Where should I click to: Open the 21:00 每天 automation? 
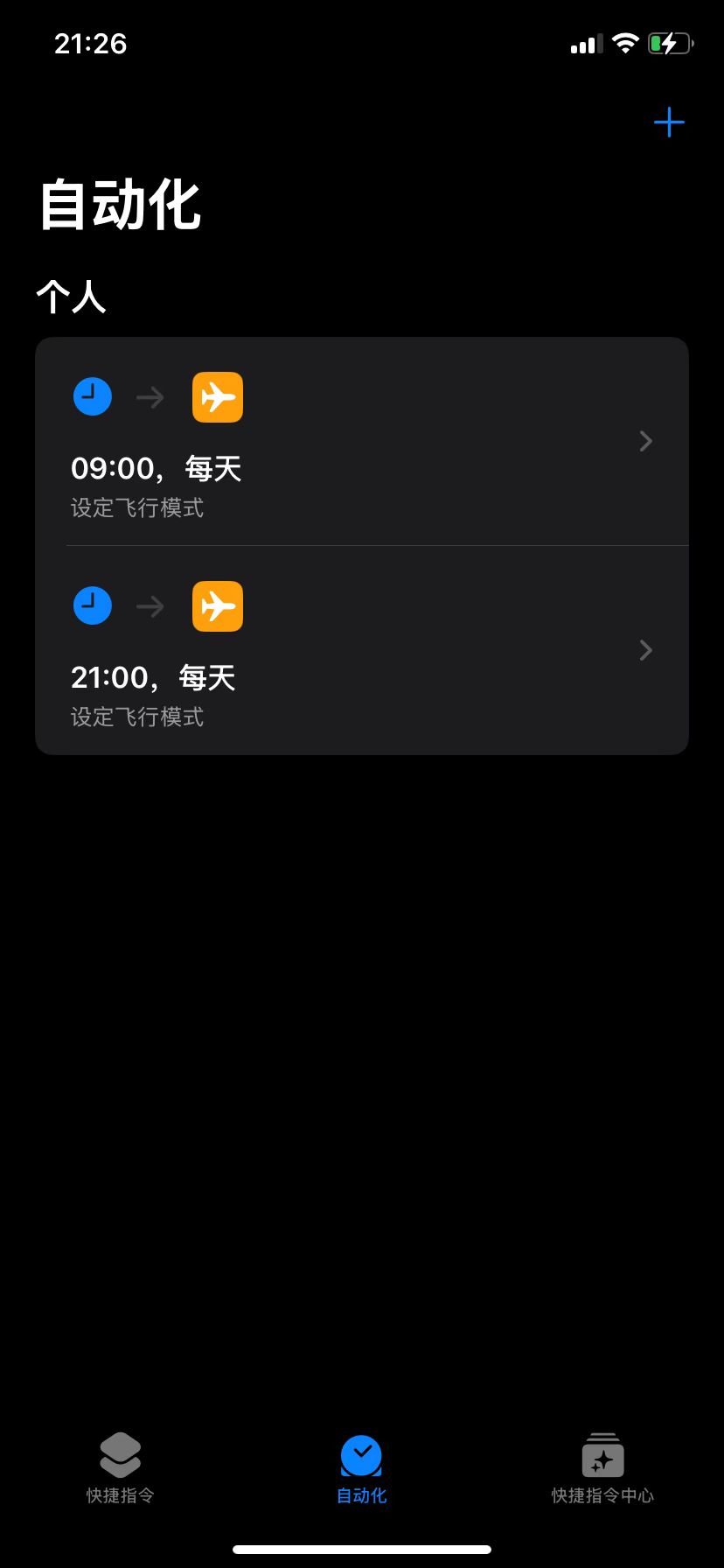(x=362, y=651)
